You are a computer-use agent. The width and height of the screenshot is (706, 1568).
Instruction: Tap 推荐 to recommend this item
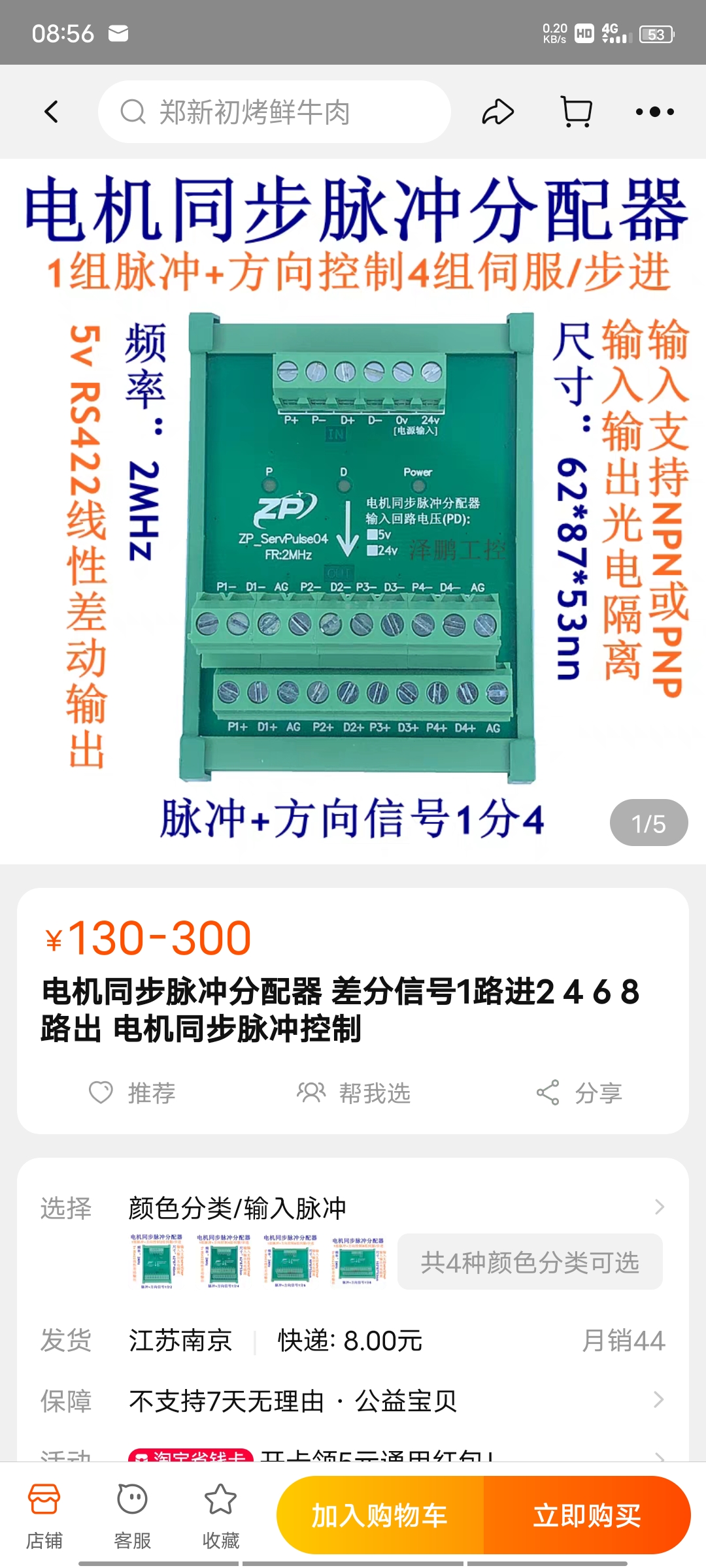tap(133, 1092)
